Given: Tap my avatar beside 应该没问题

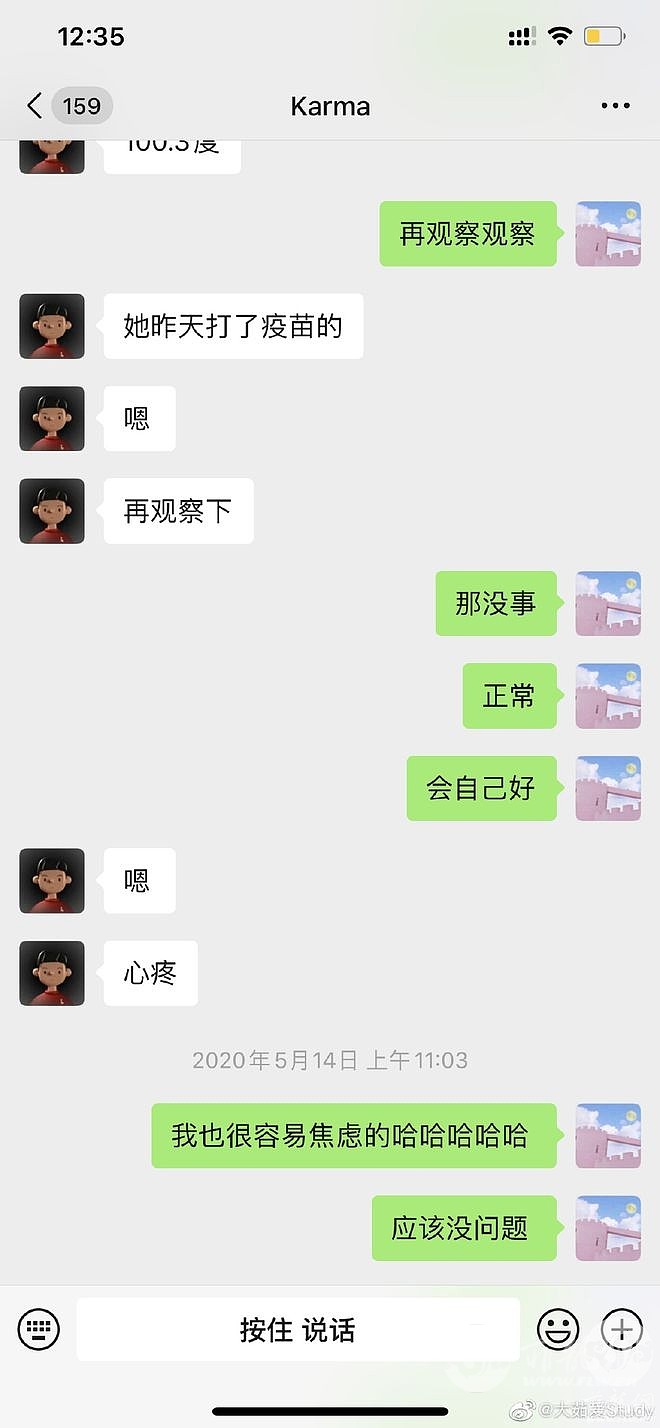Looking at the screenshot, I should pos(608,1228).
